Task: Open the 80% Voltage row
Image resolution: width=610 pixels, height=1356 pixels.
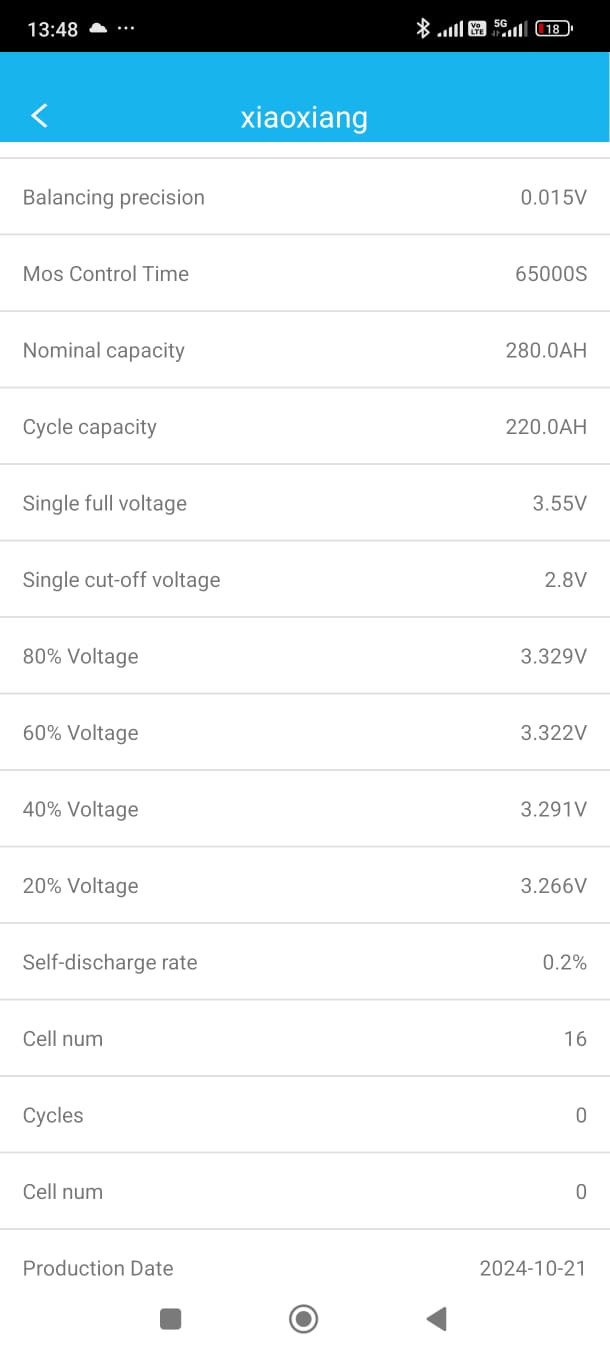Action: (305, 656)
